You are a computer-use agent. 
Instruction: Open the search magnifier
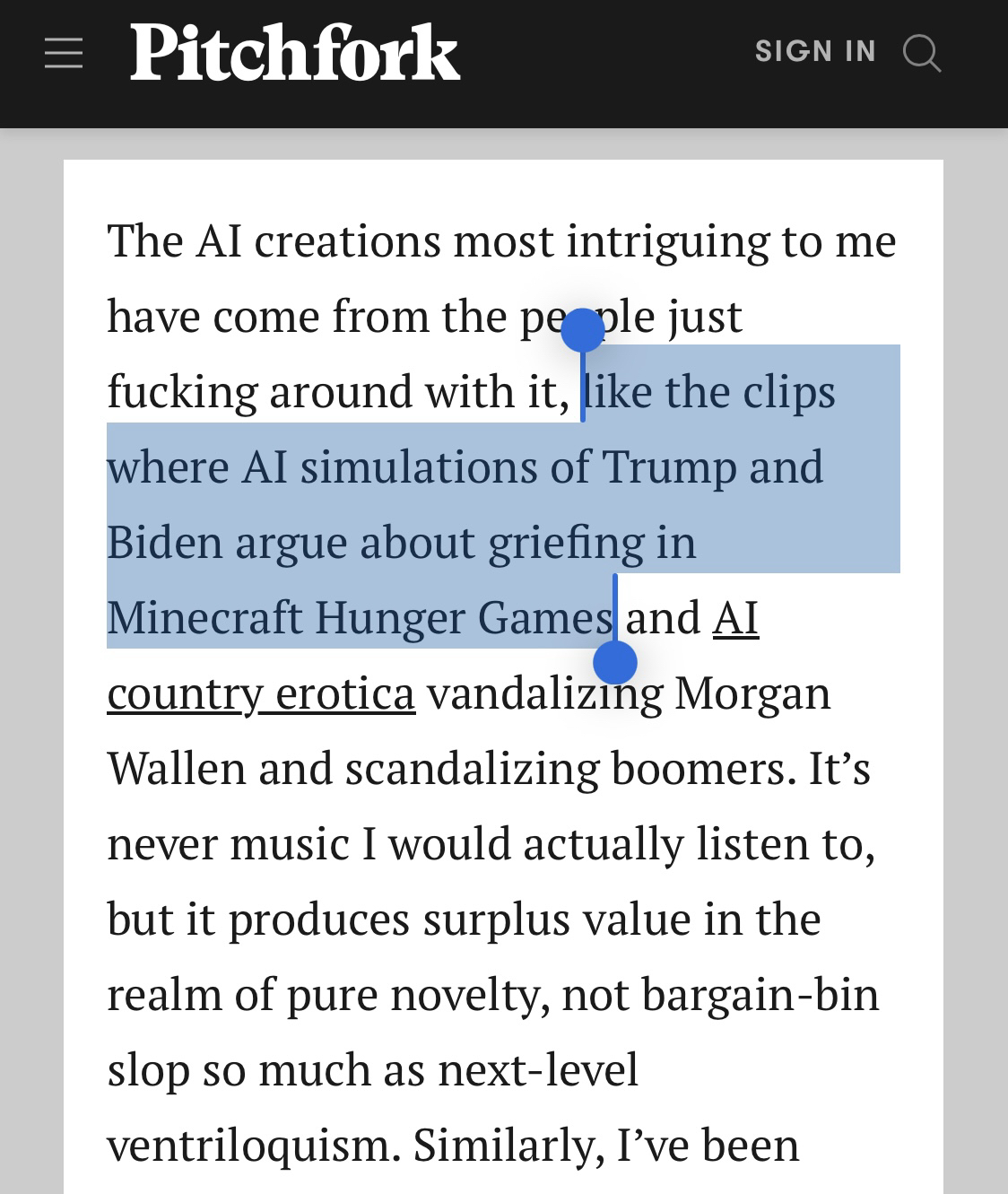(921, 53)
